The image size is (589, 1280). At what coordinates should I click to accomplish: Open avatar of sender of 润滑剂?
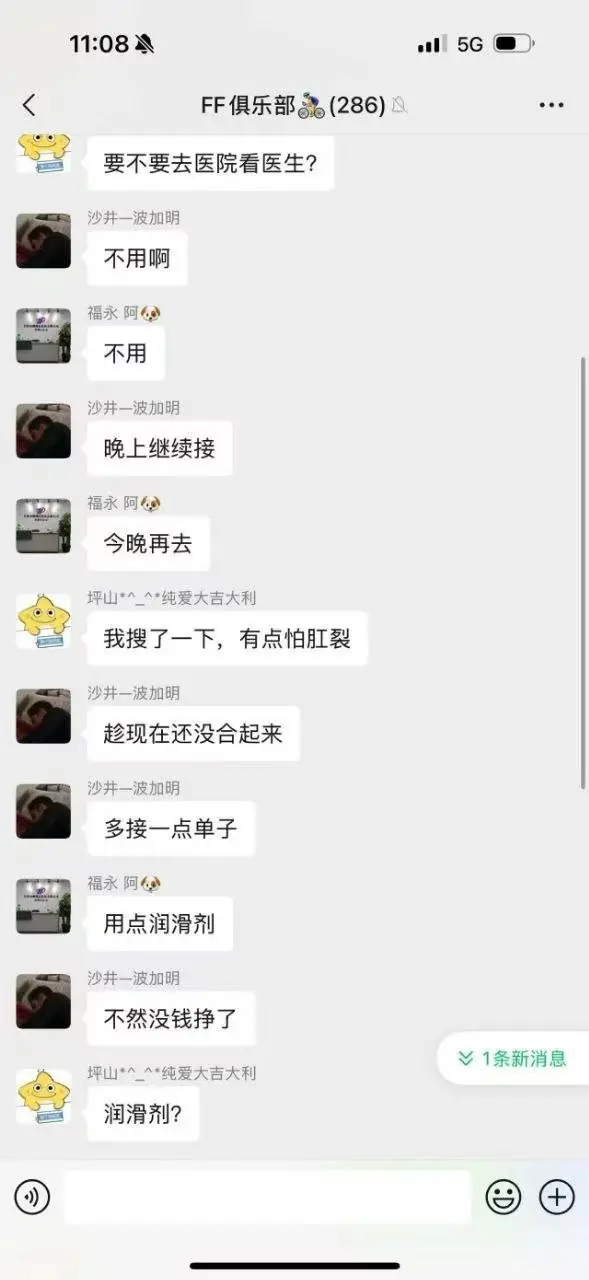(43, 1096)
